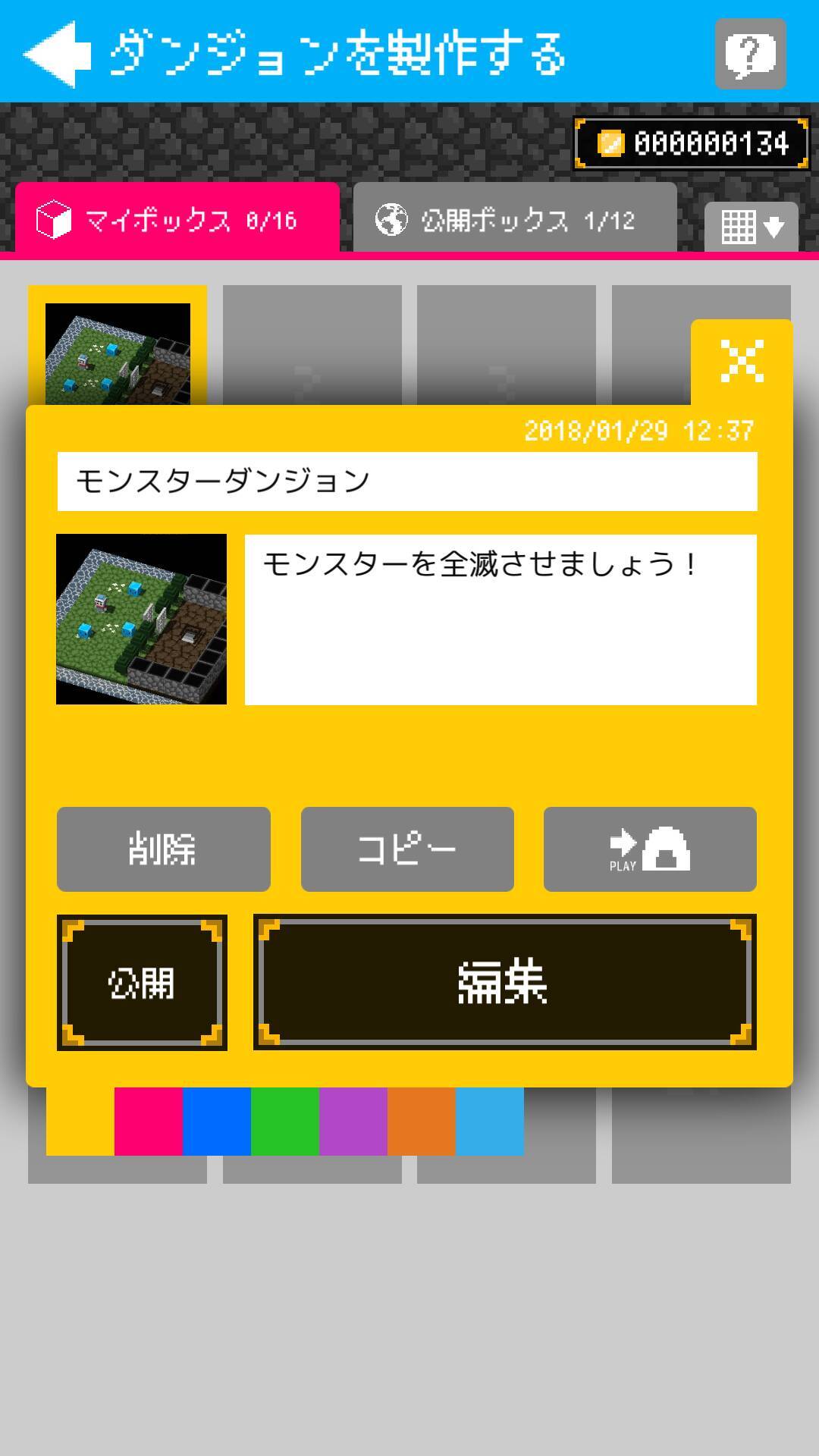The height and width of the screenshot is (1456, 819).
Task: Select the purple color swatch
Action: point(353,1121)
